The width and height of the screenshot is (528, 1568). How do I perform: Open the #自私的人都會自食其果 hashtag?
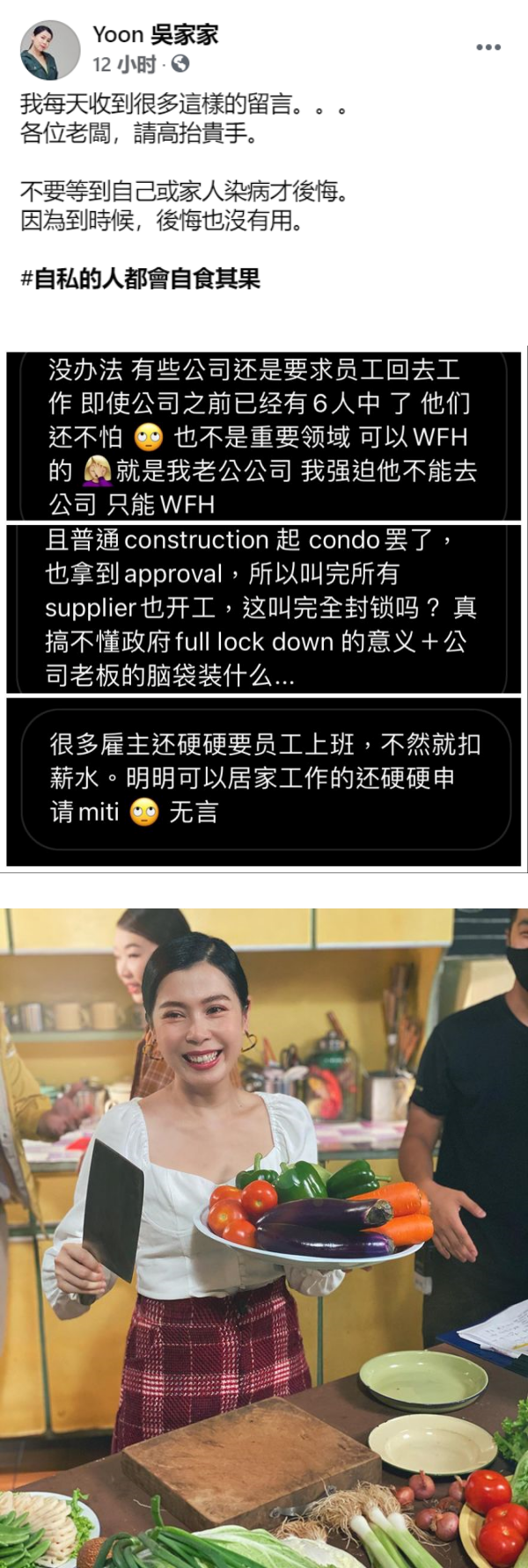pos(141,280)
